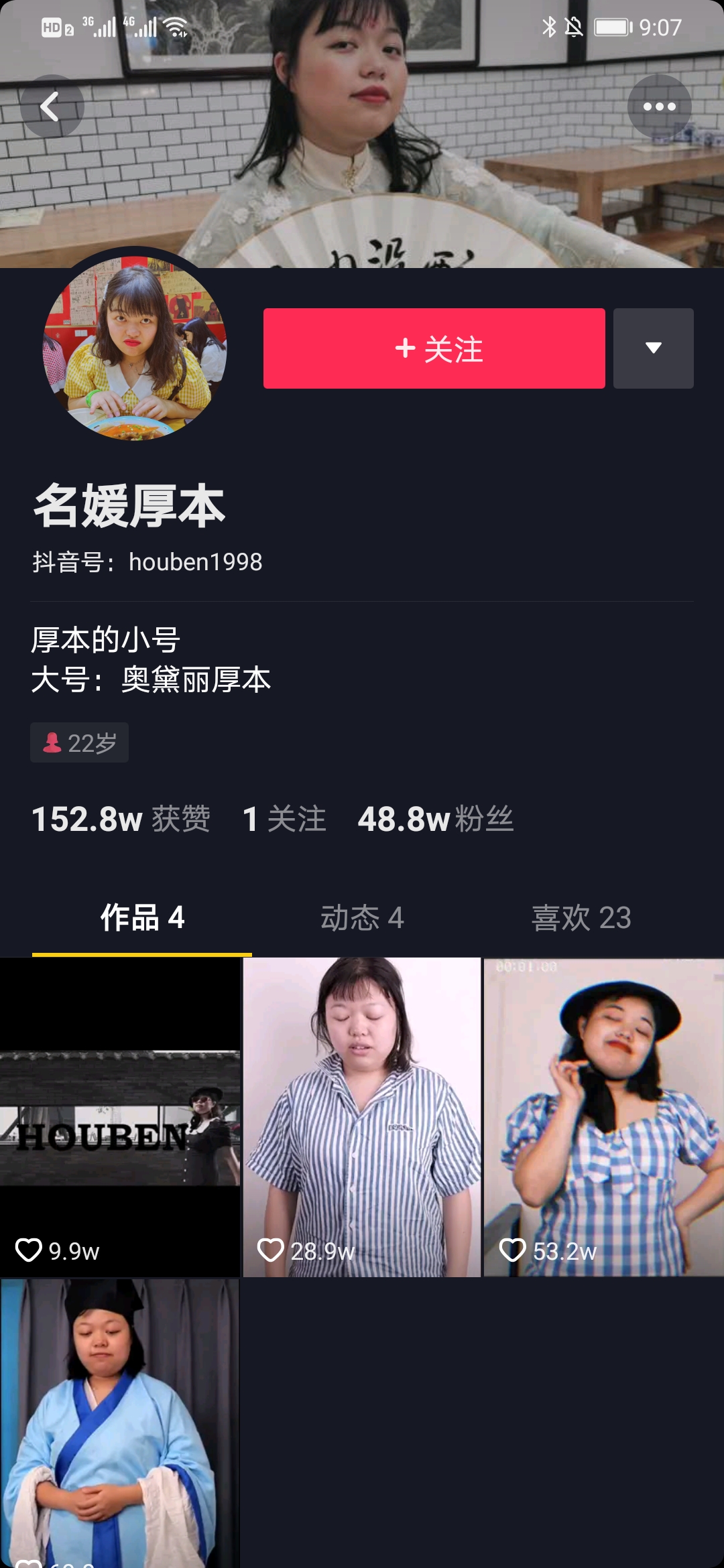
Task: Click the back arrow to exit profile
Action: pyautogui.click(x=51, y=106)
